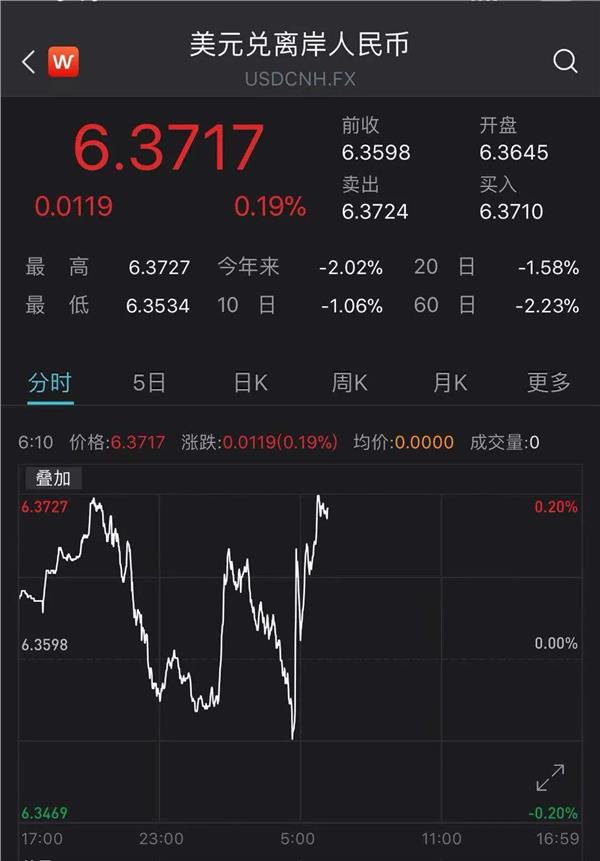Tap the 叠加 overlay button

(52, 478)
